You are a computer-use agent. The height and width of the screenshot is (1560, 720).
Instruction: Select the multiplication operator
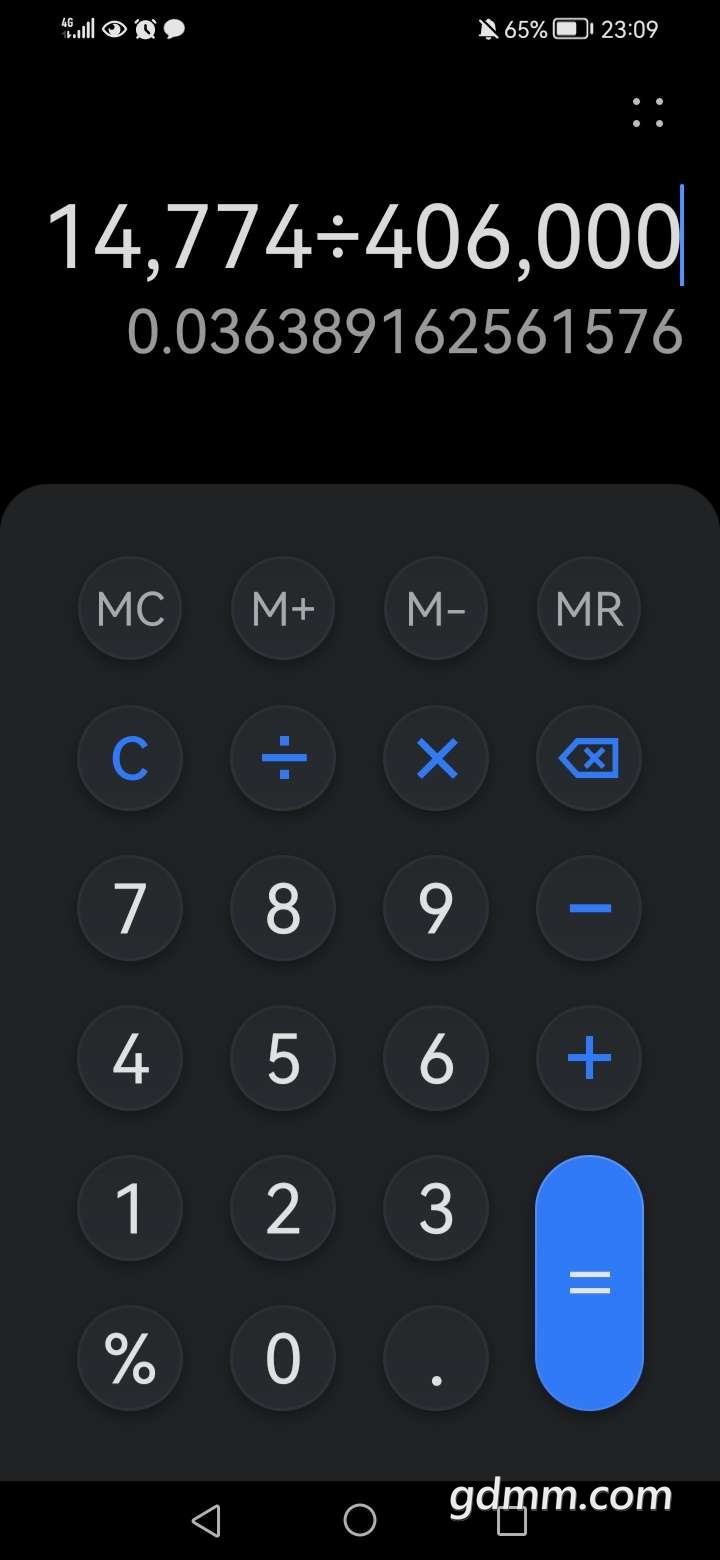(x=436, y=759)
